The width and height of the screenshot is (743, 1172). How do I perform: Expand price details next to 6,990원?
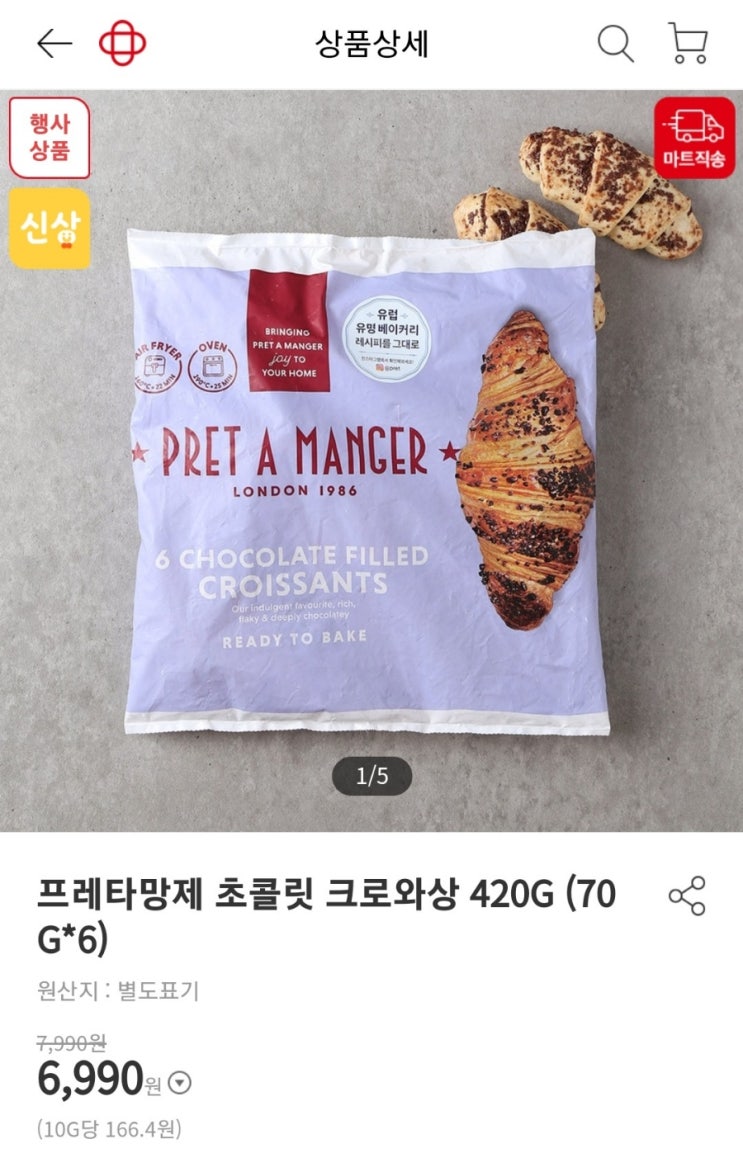tap(180, 1083)
